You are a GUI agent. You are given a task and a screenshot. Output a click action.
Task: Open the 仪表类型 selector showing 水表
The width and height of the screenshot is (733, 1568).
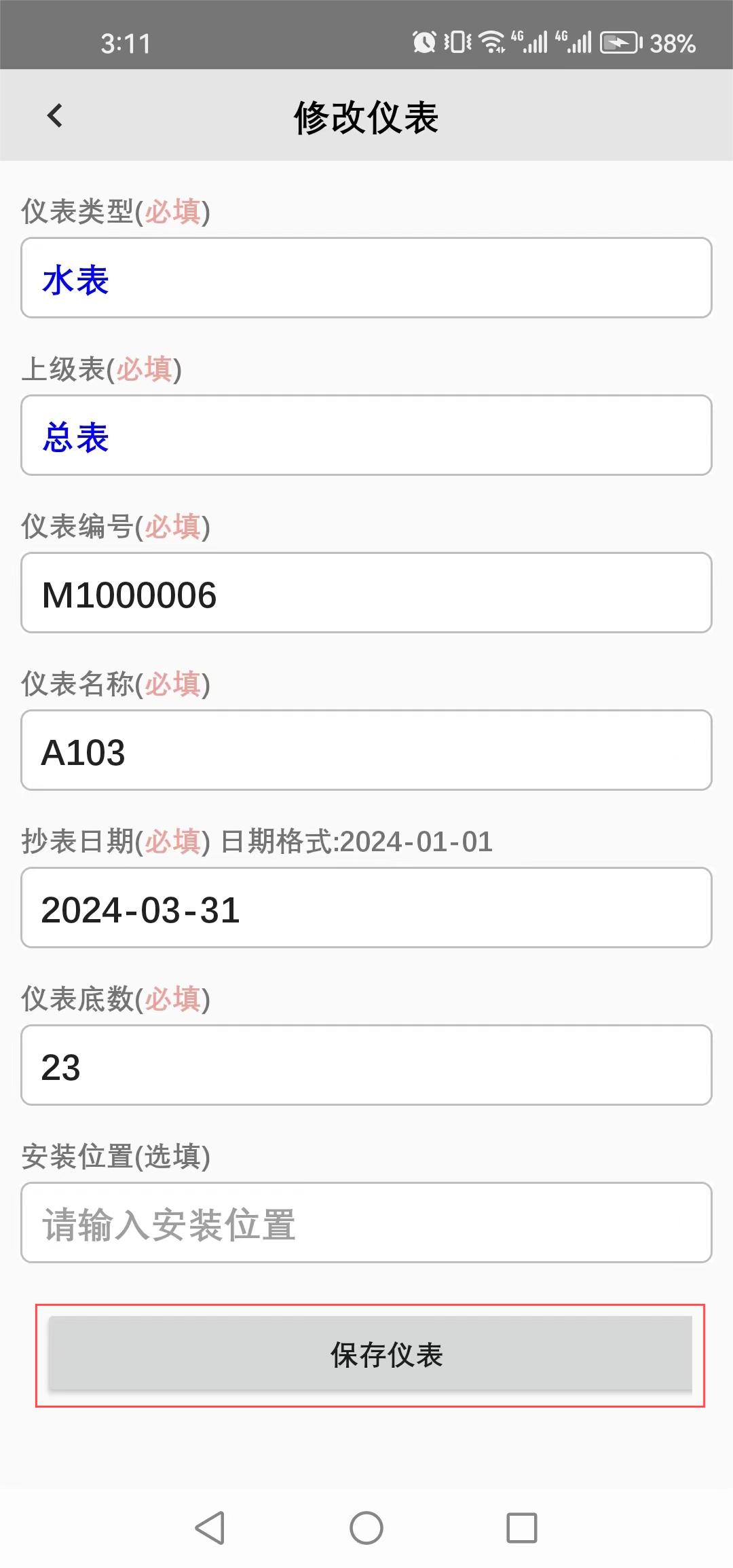[x=366, y=278]
